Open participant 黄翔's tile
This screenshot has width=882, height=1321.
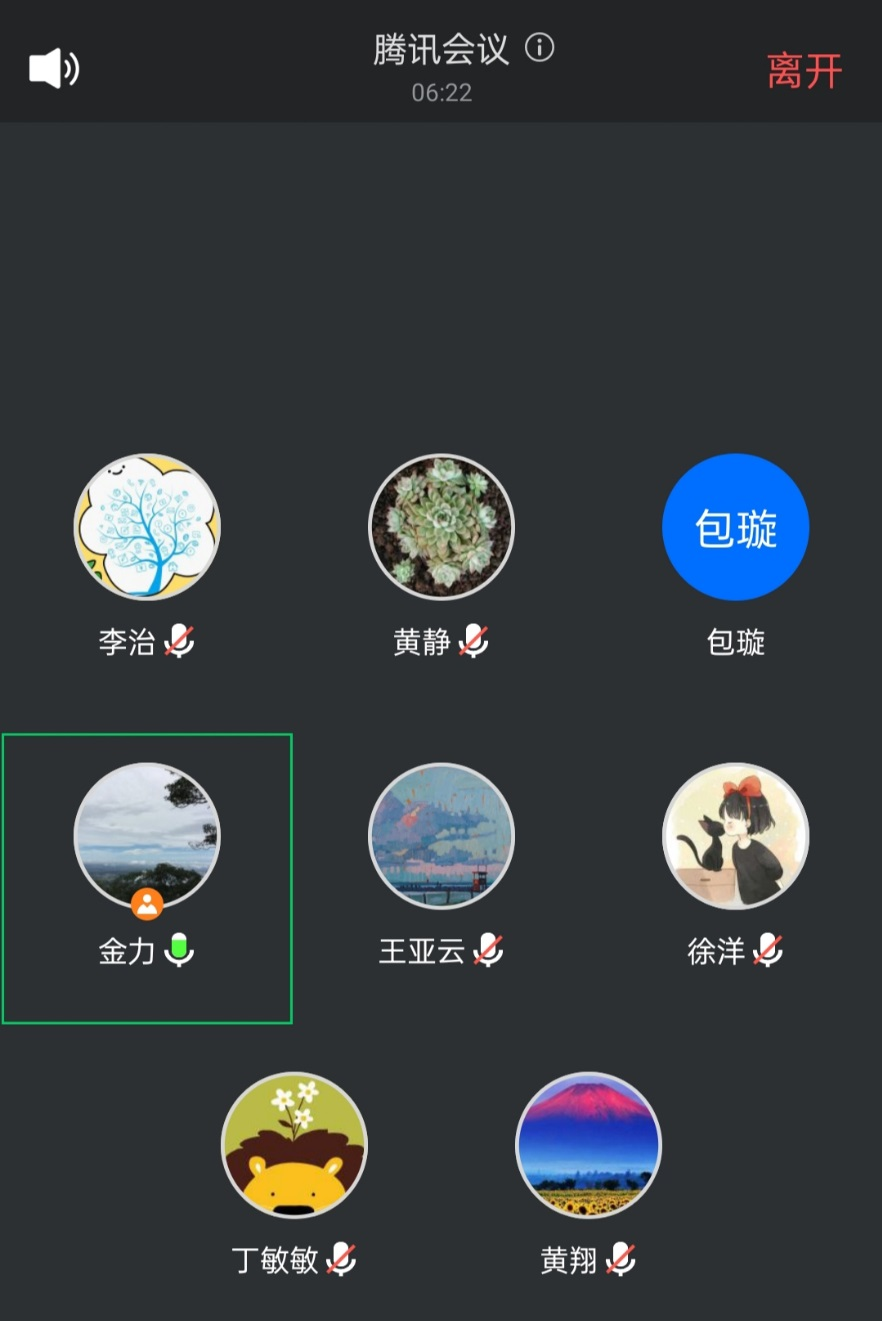[588, 1145]
